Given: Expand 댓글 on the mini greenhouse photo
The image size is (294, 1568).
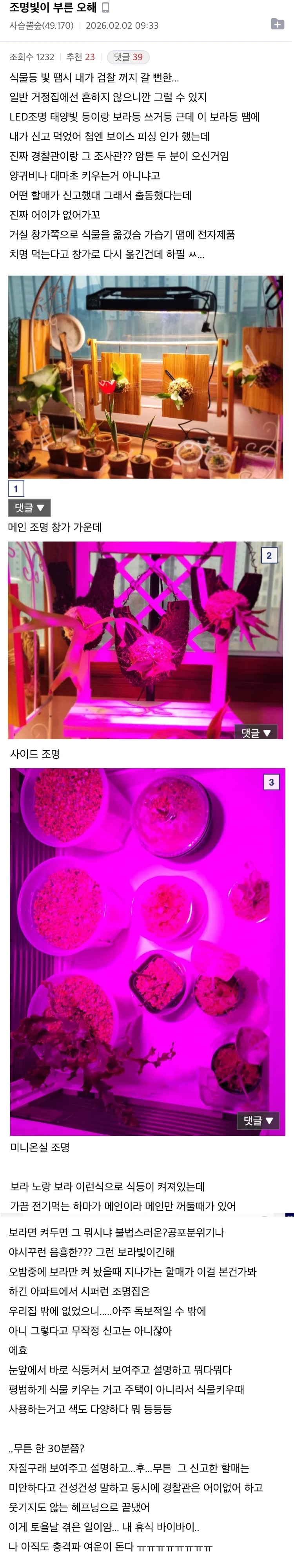Looking at the screenshot, I should tap(258, 1120).
